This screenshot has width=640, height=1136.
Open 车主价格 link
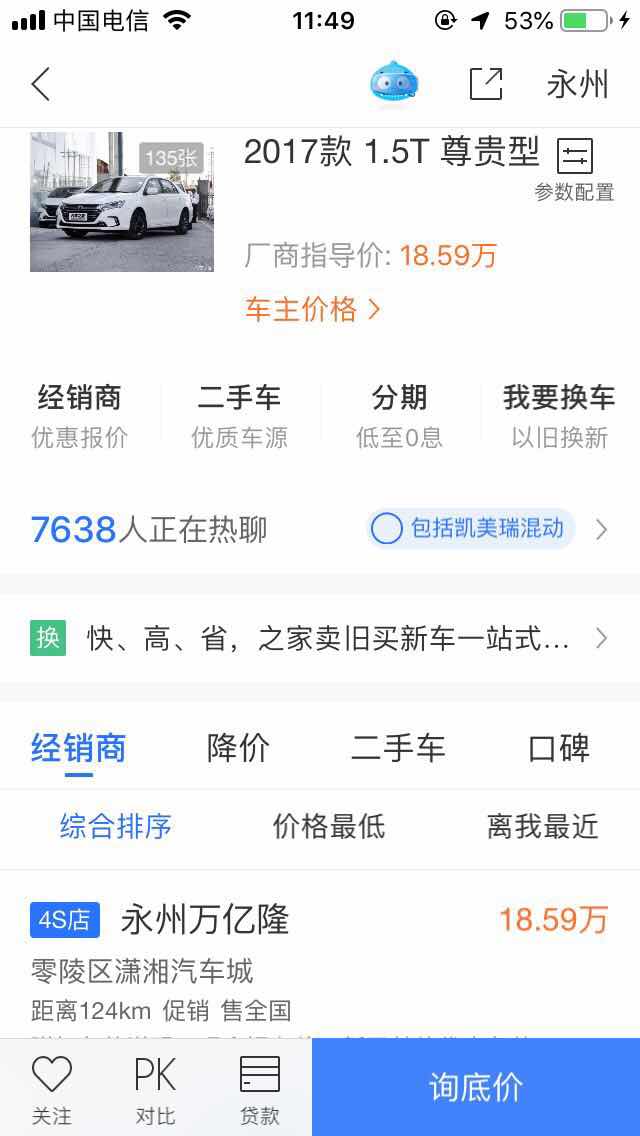pyautogui.click(x=312, y=310)
